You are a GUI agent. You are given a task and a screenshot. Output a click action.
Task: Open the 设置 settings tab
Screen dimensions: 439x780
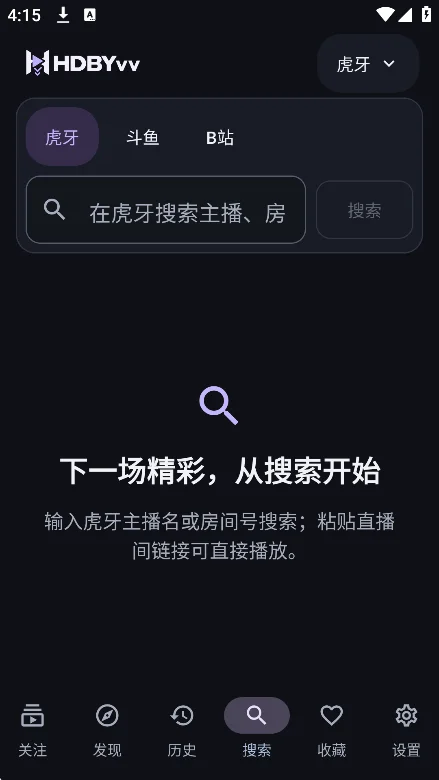tap(406, 730)
